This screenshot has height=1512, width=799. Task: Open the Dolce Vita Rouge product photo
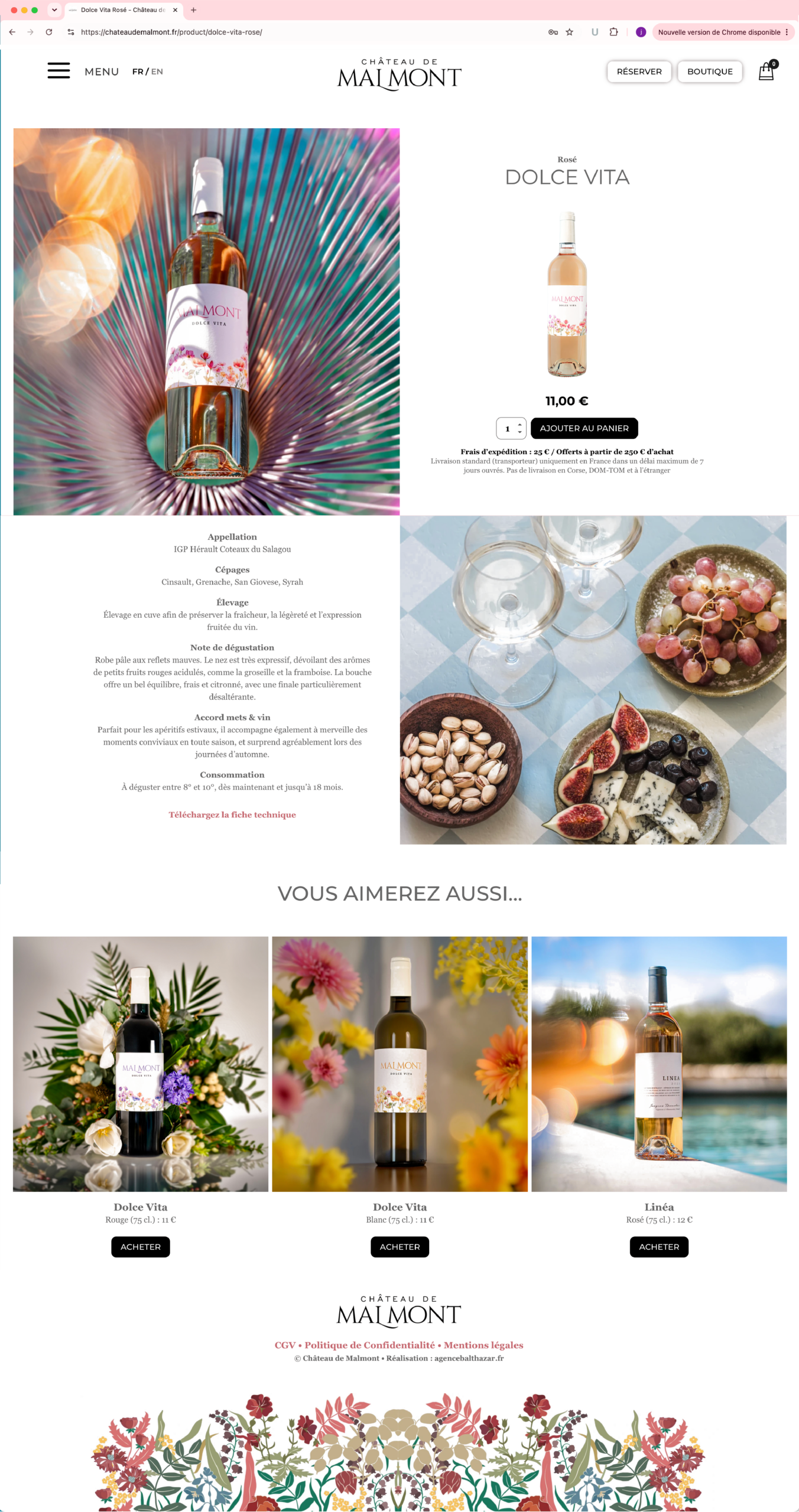tap(141, 1064)
